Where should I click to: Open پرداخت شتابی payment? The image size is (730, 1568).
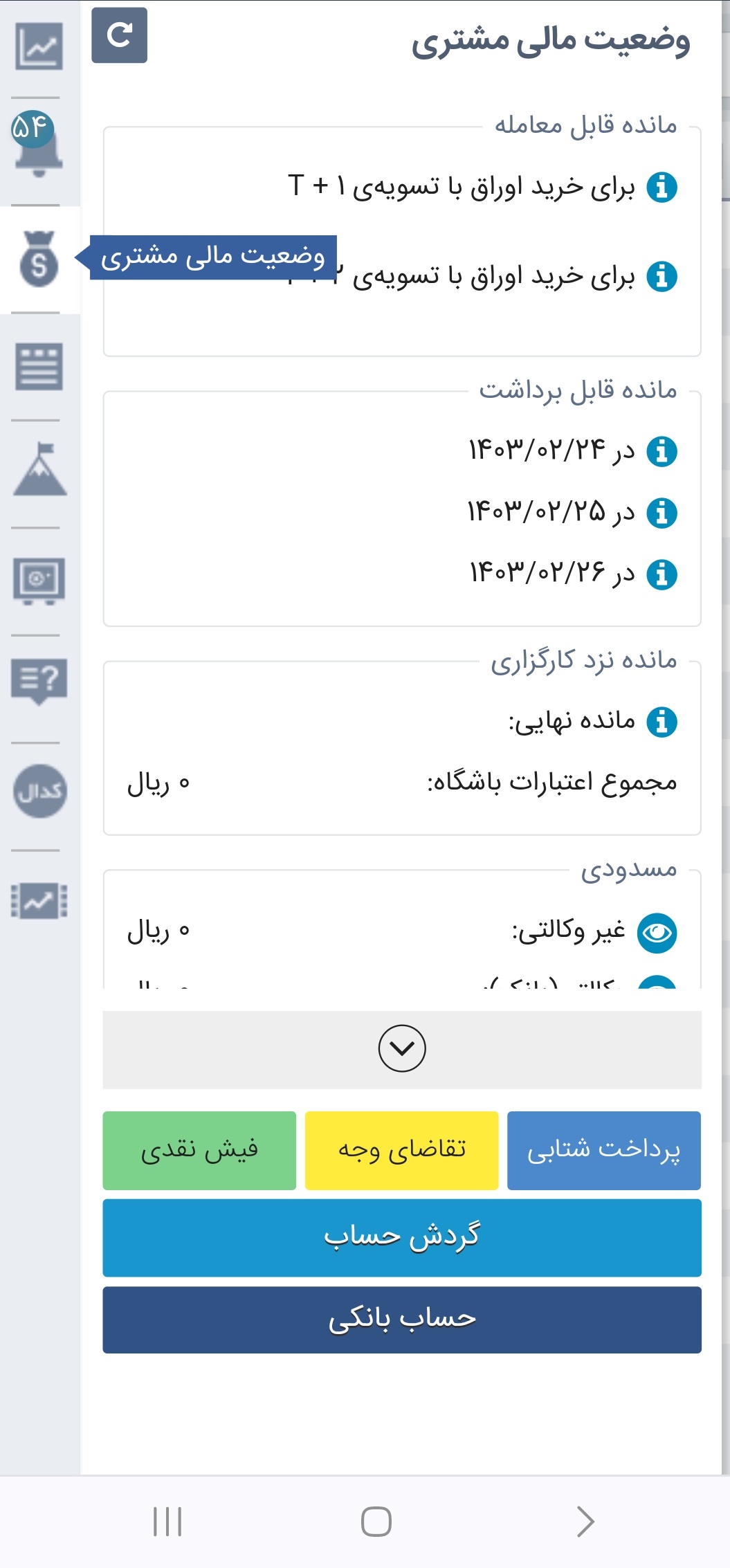[604, 1150]
